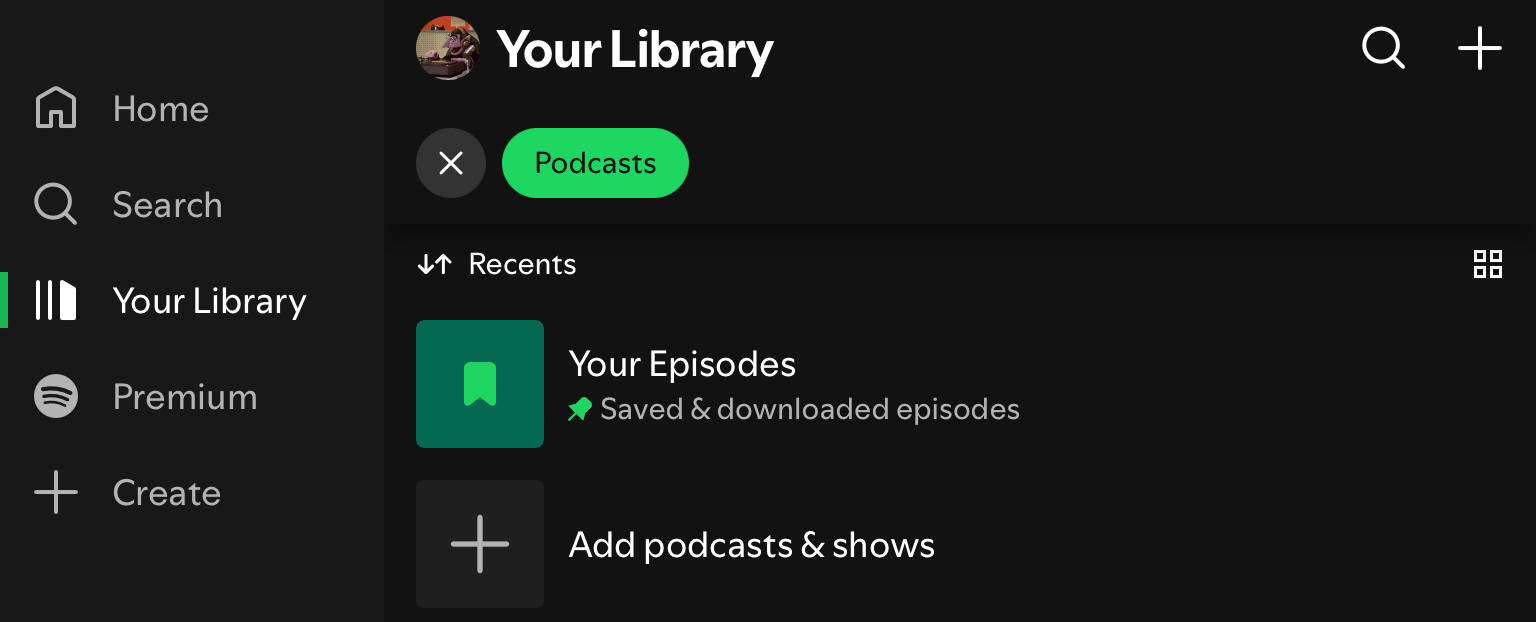
Task: Tap the plus icon in header
Action: coord(1479,48)
